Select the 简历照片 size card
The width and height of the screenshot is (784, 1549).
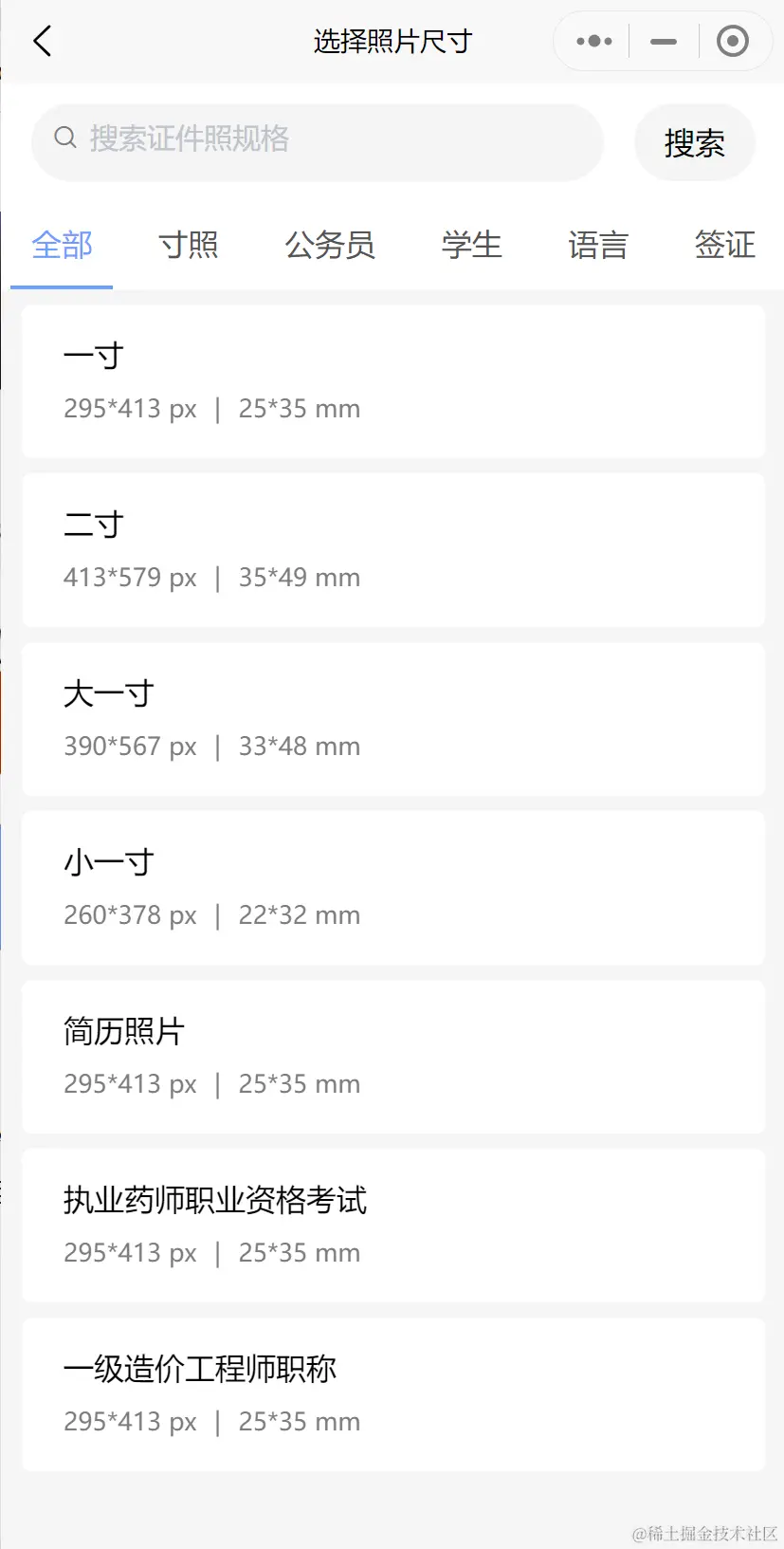pos(392,1056)
